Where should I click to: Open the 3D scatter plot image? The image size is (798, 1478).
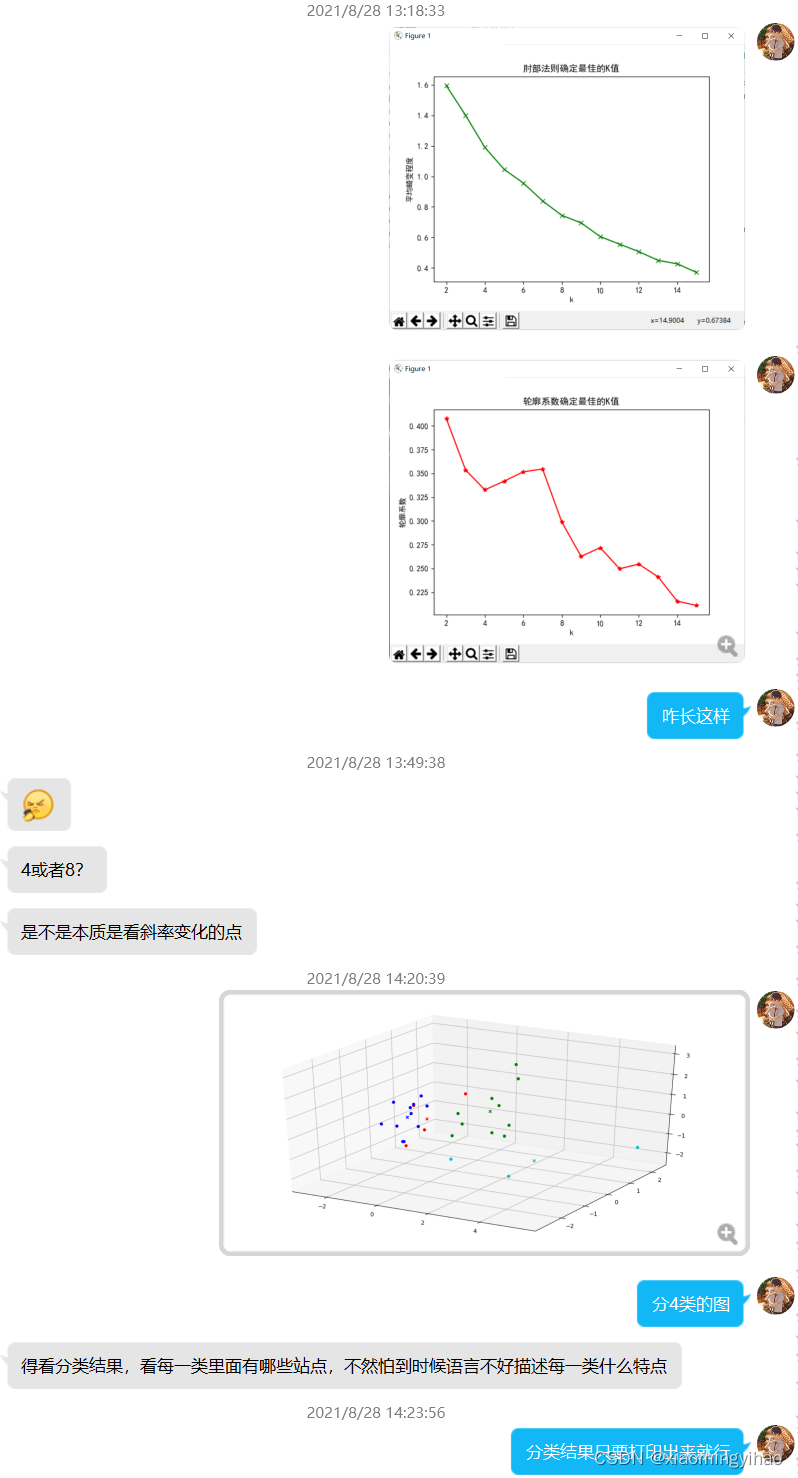pos(484,1122)
